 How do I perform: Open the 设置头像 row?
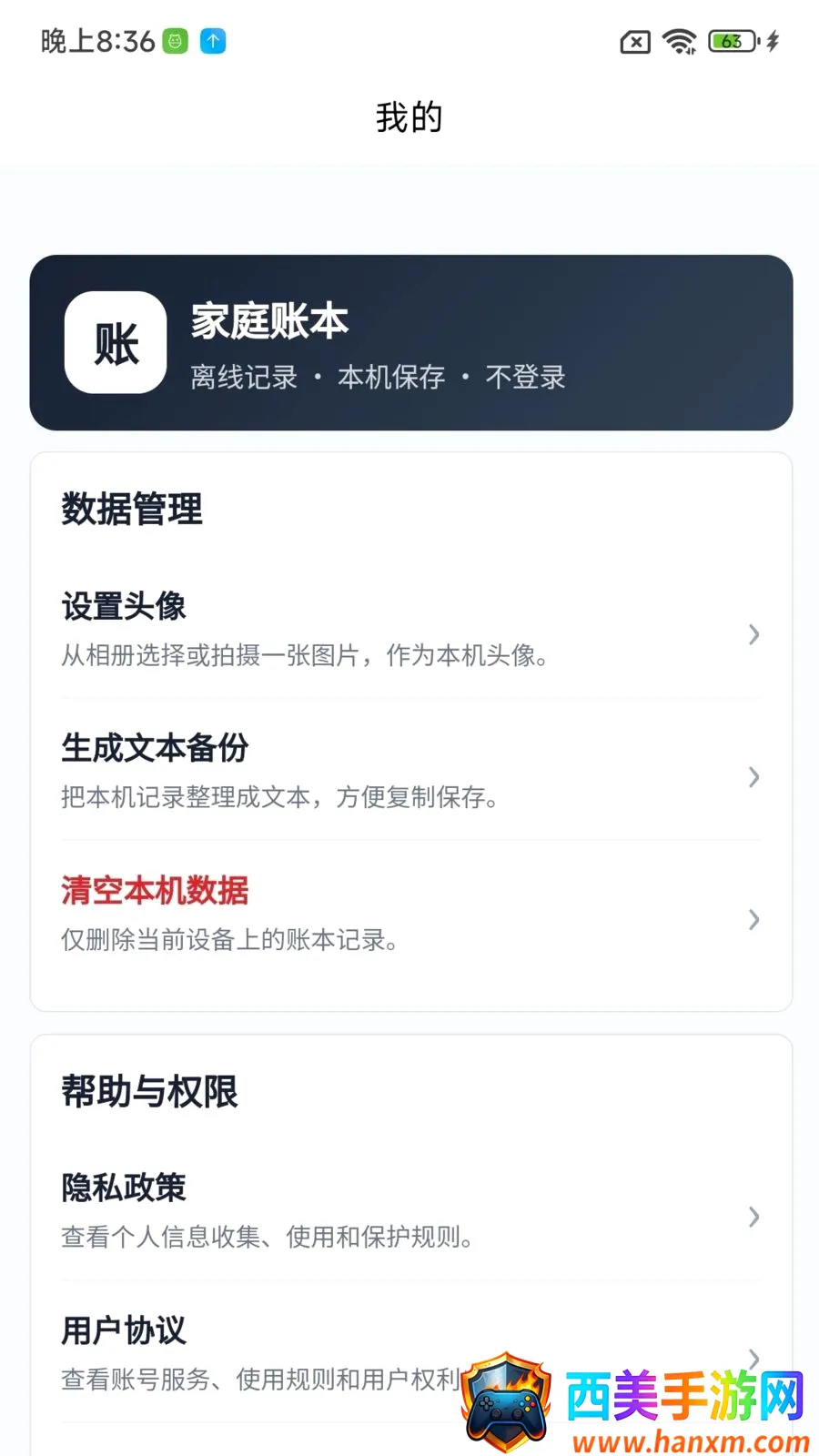tap(410, 629)
